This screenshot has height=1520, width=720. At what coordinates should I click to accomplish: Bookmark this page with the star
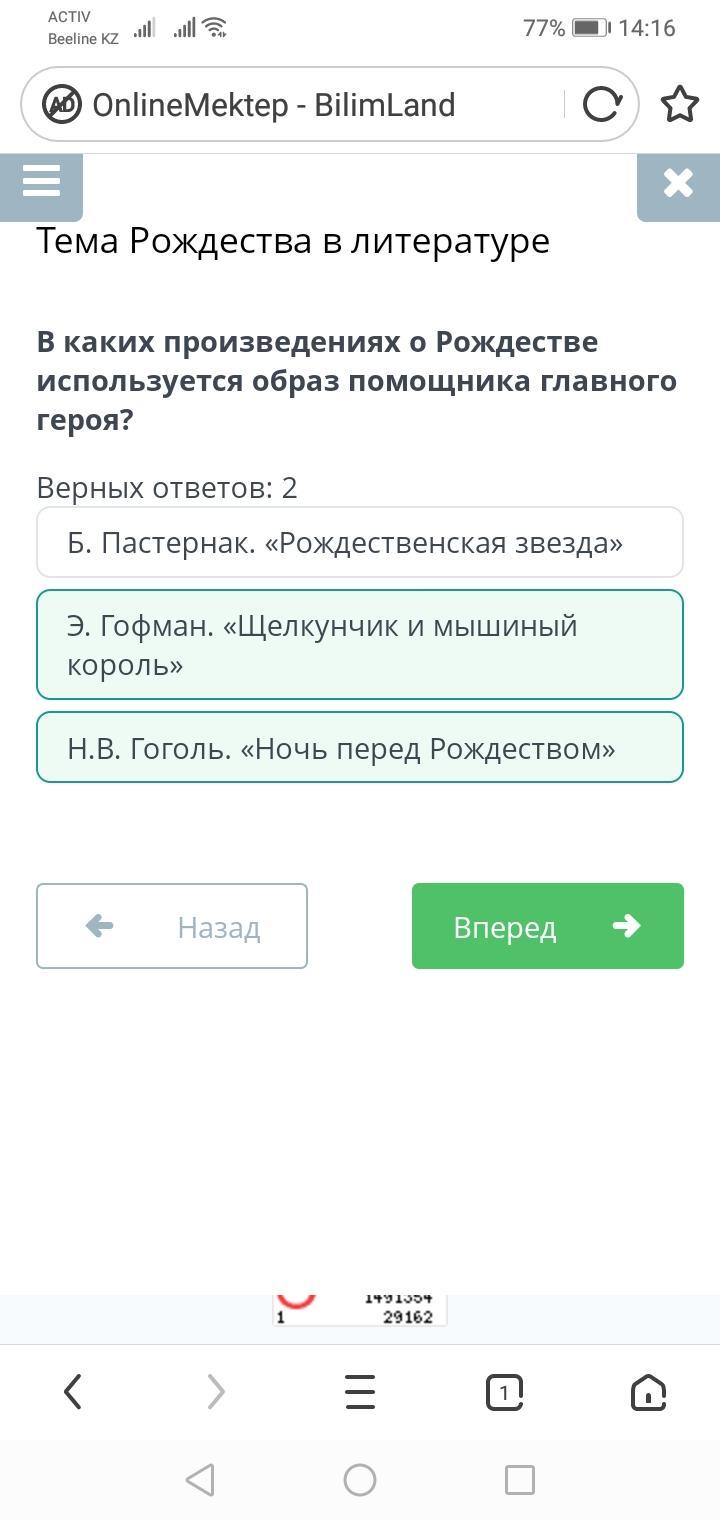pyautogui.click(x=680, y=104)
